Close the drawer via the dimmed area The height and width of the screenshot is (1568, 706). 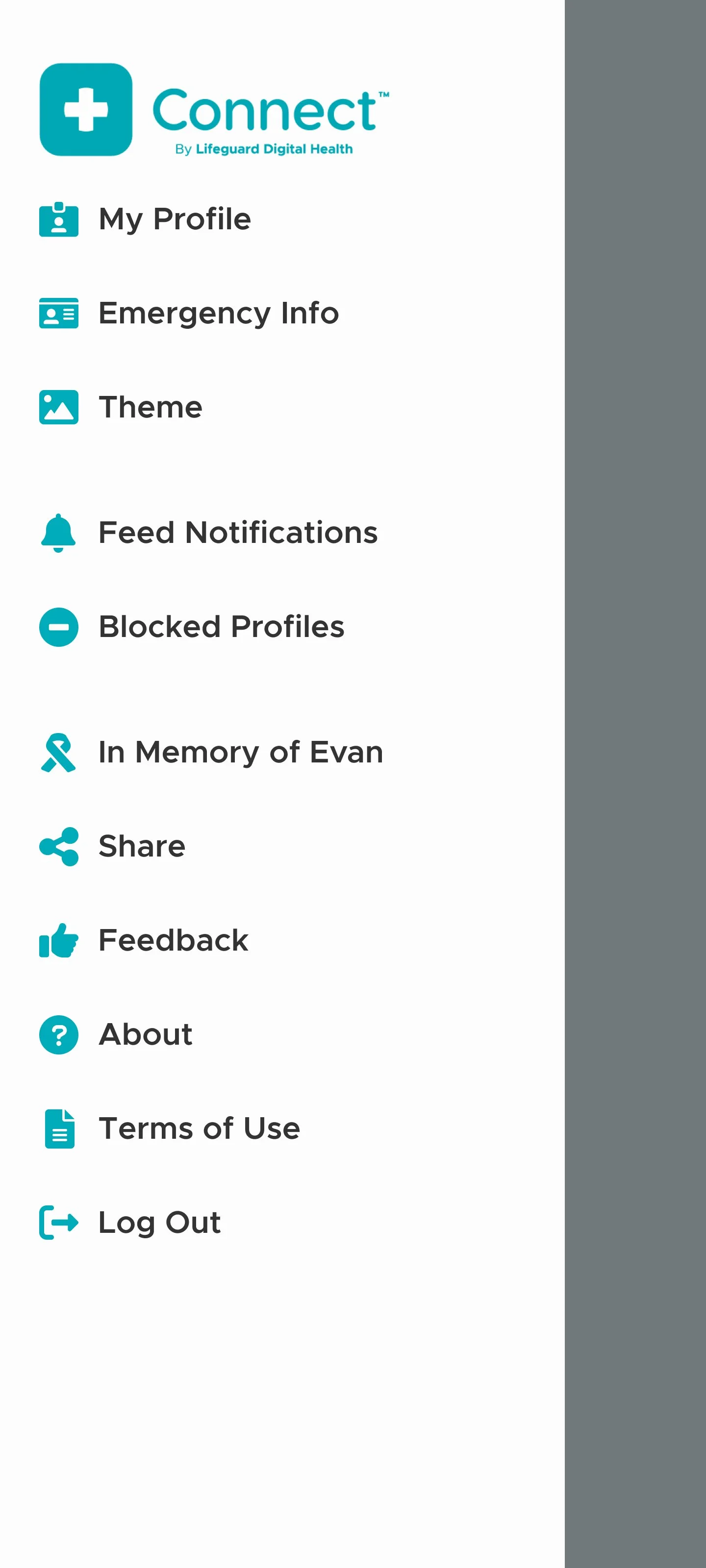click(635, 784)
